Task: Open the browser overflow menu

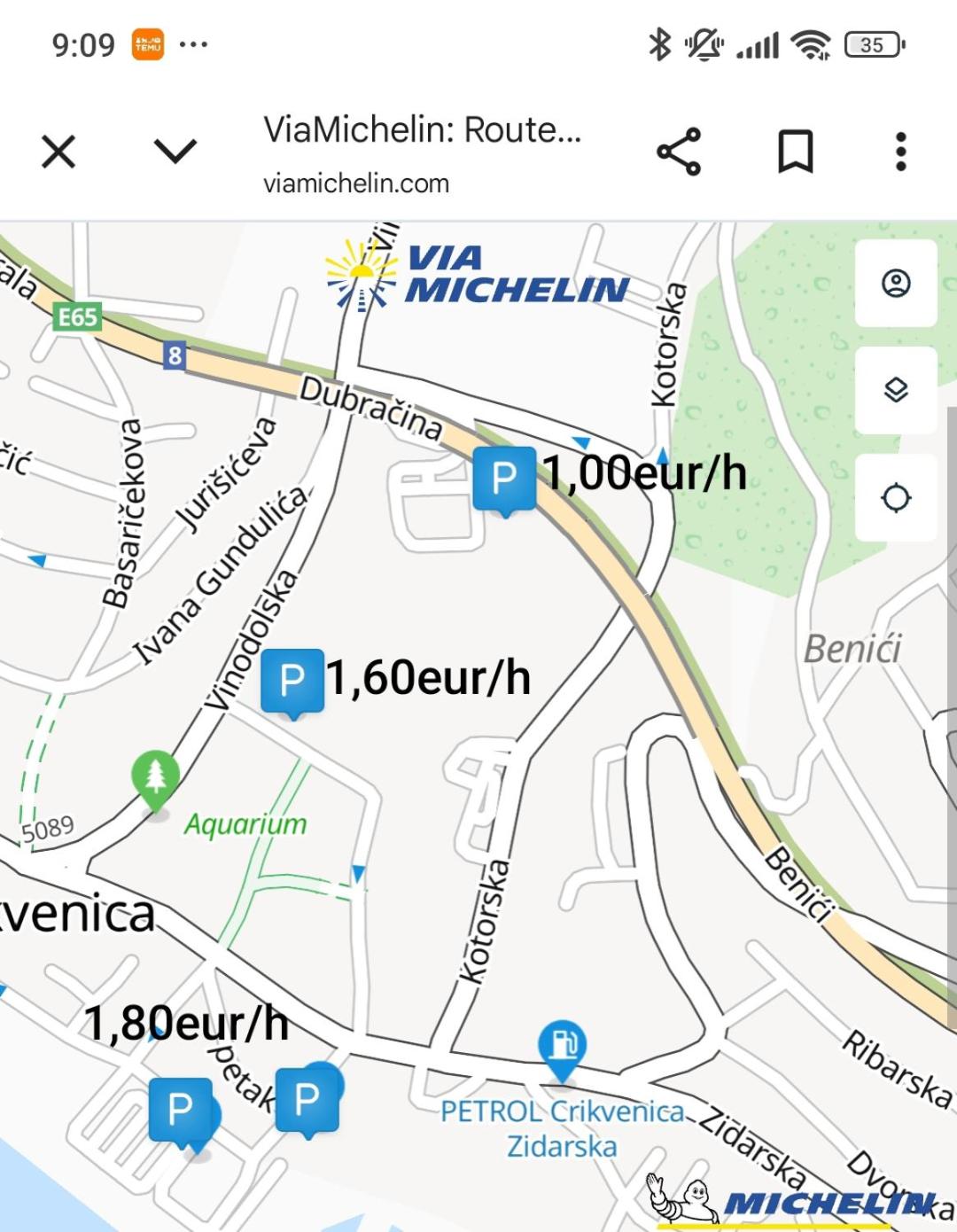Action: click(900, 152)
